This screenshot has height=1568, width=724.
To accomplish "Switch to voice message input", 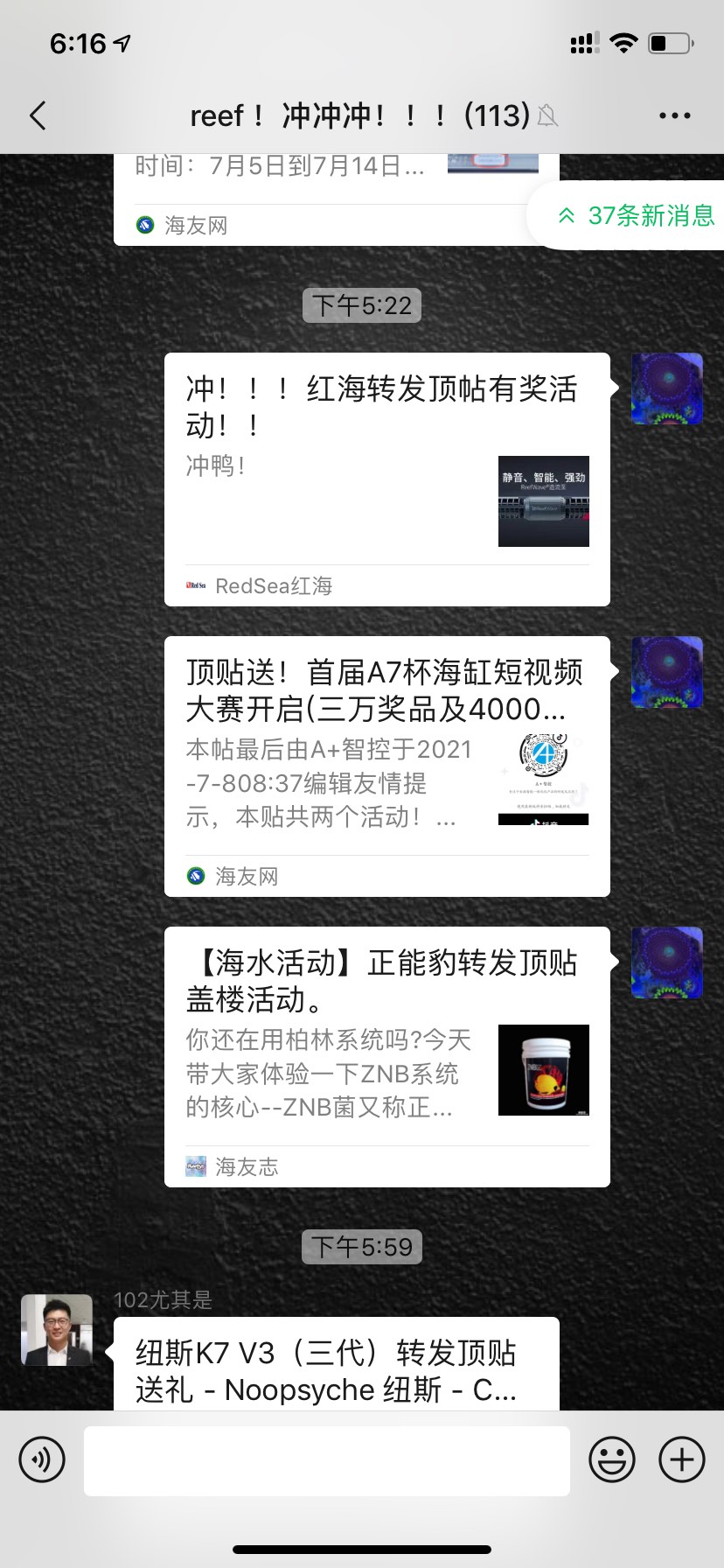I will click(x=42, y=1459).
